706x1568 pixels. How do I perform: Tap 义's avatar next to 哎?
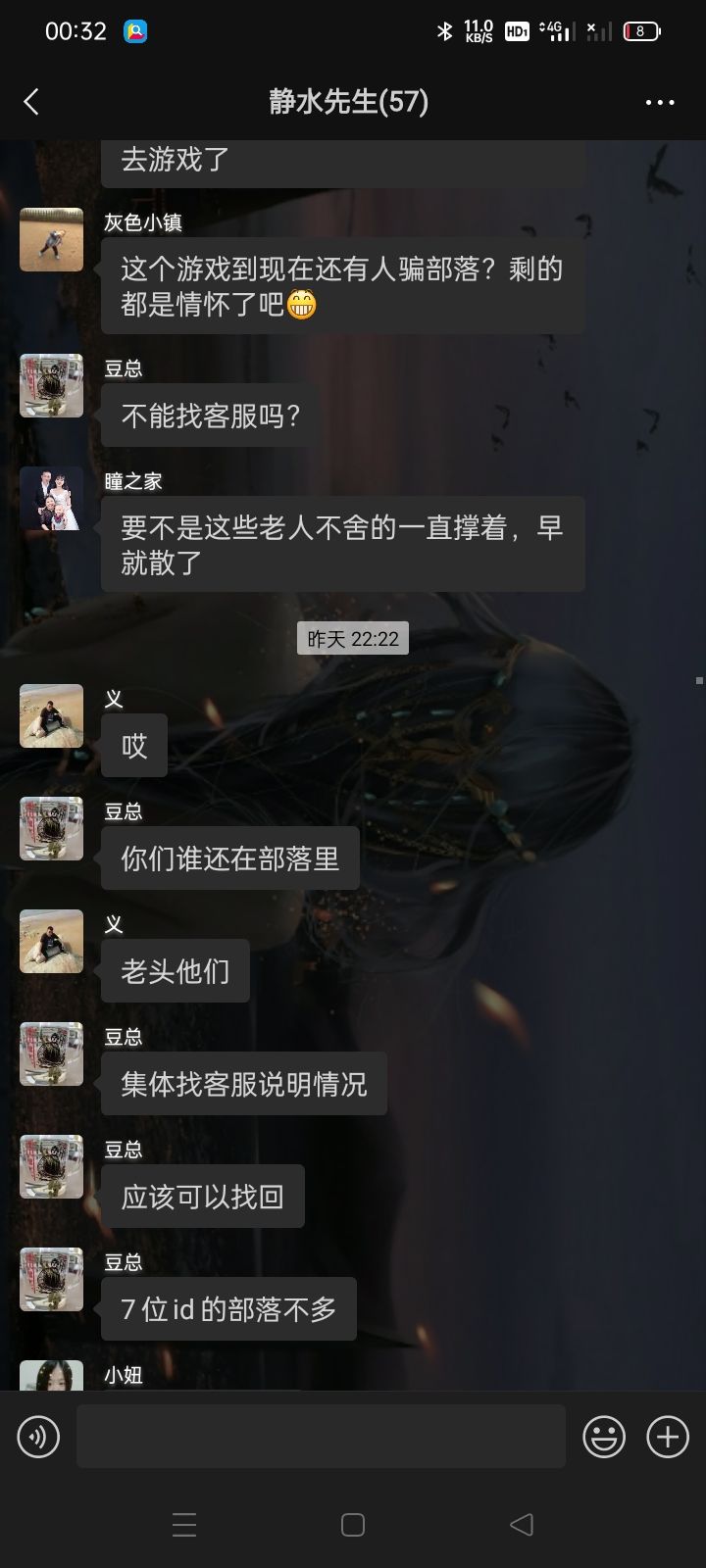51,716
